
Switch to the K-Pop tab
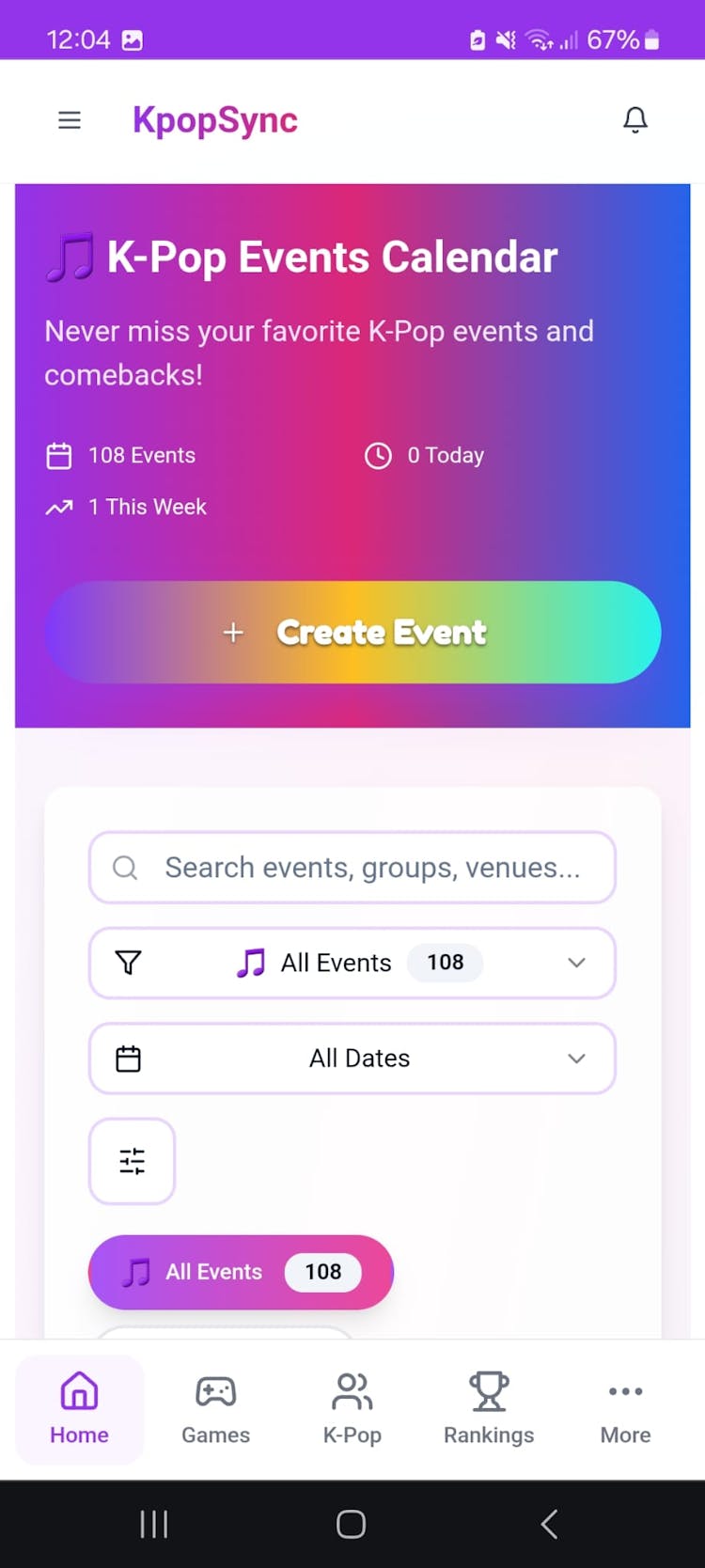coord(352,1408)
